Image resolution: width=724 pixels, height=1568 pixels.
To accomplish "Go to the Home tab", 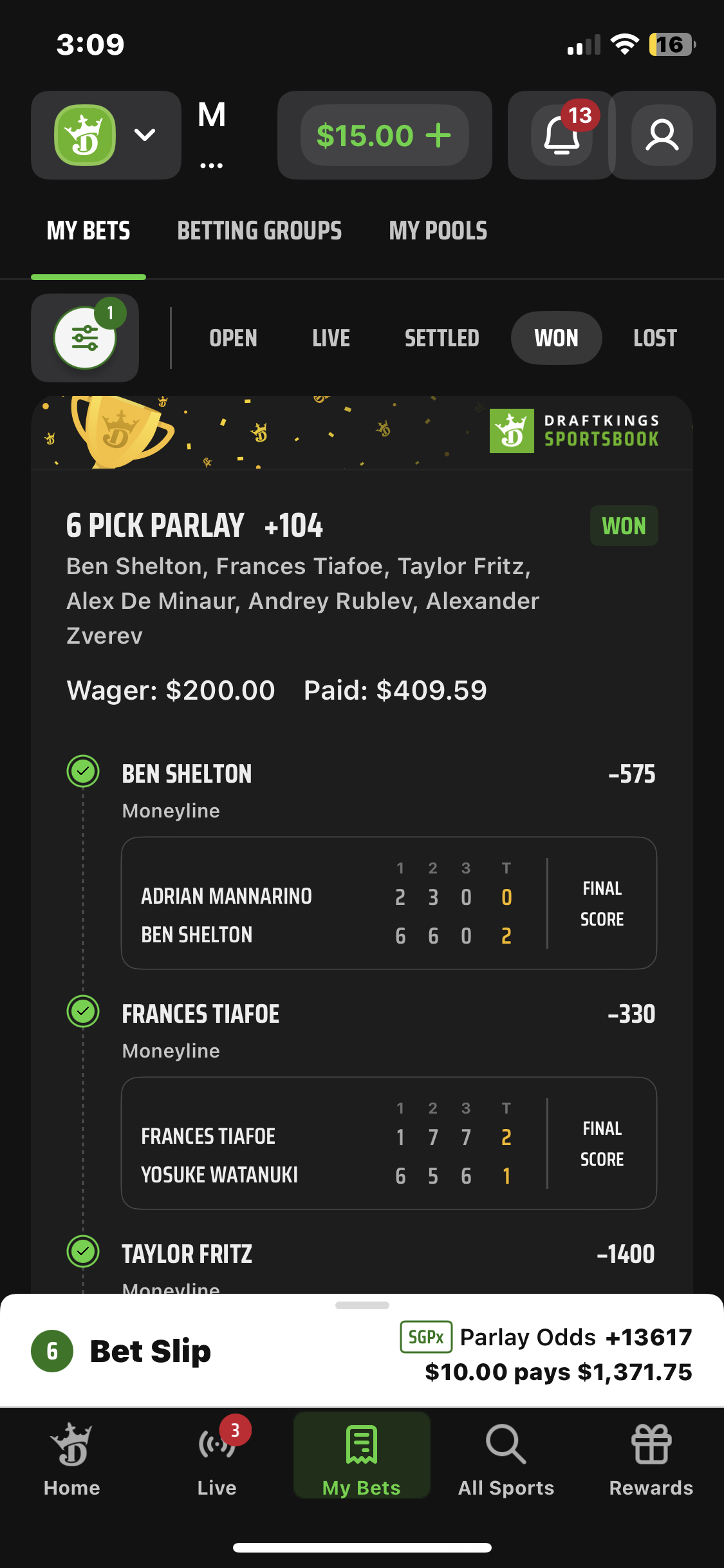I will point(72,1458).
